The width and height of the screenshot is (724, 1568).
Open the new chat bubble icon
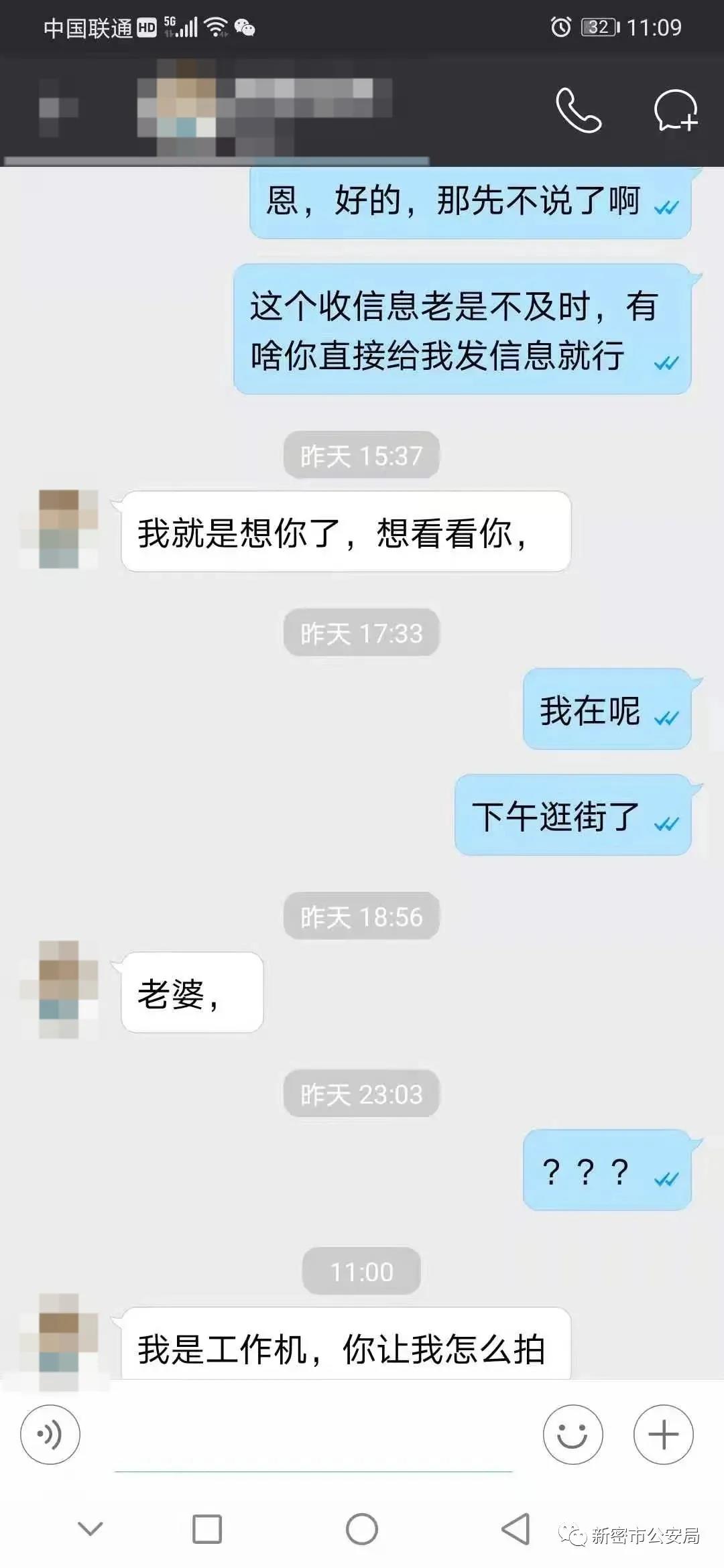(676, 110)
